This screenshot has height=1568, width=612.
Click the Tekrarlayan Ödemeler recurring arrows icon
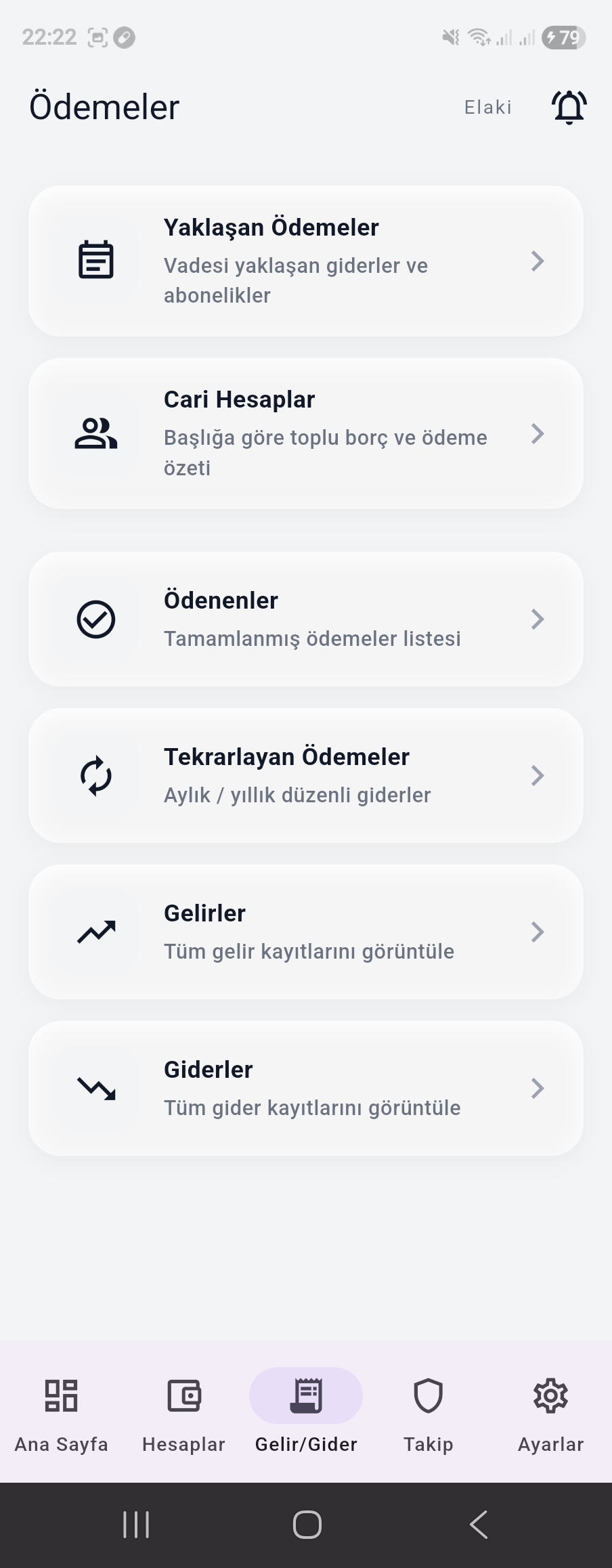(96, 775)
